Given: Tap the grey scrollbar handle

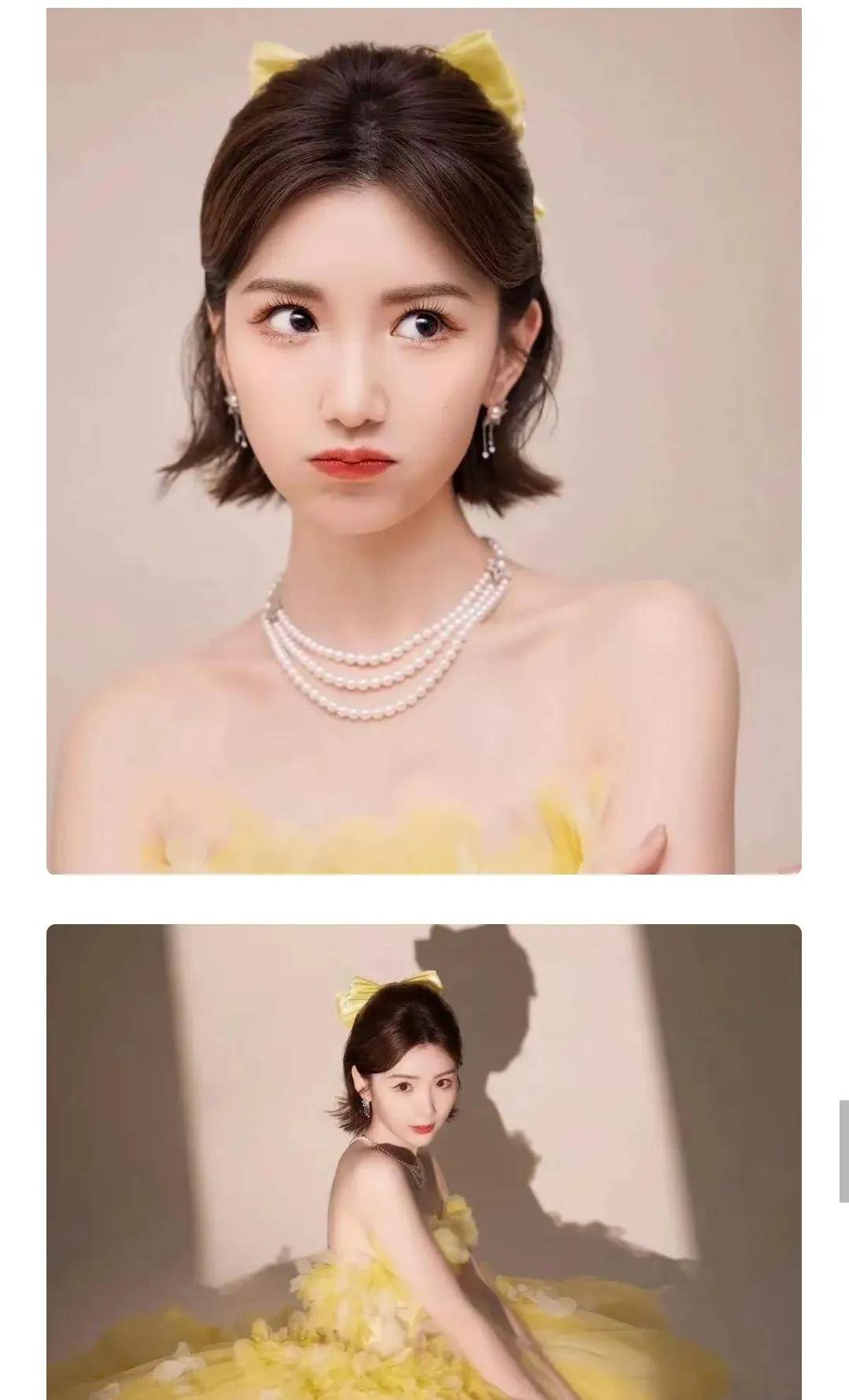Looking at the screenshot, I should (x=843, y=1151).
